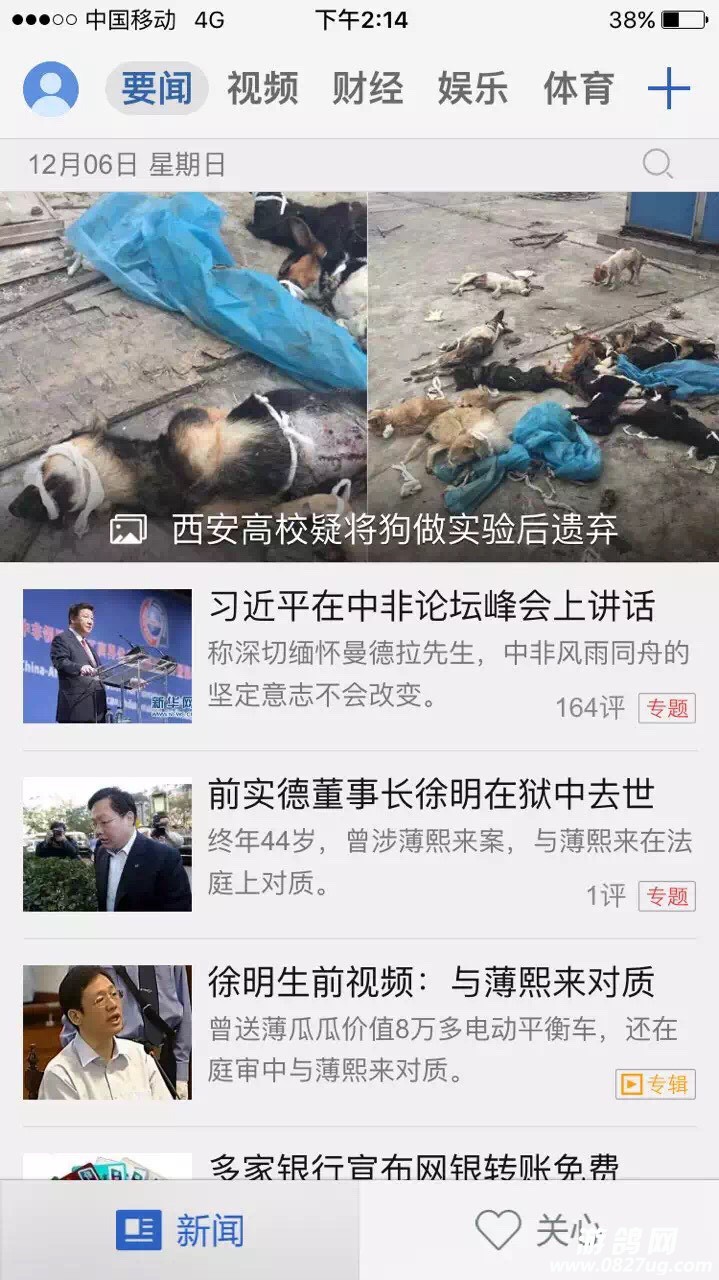
Task: Open 前实德董事长徐明在狱中去世 article
Action: tap(431, 794)
